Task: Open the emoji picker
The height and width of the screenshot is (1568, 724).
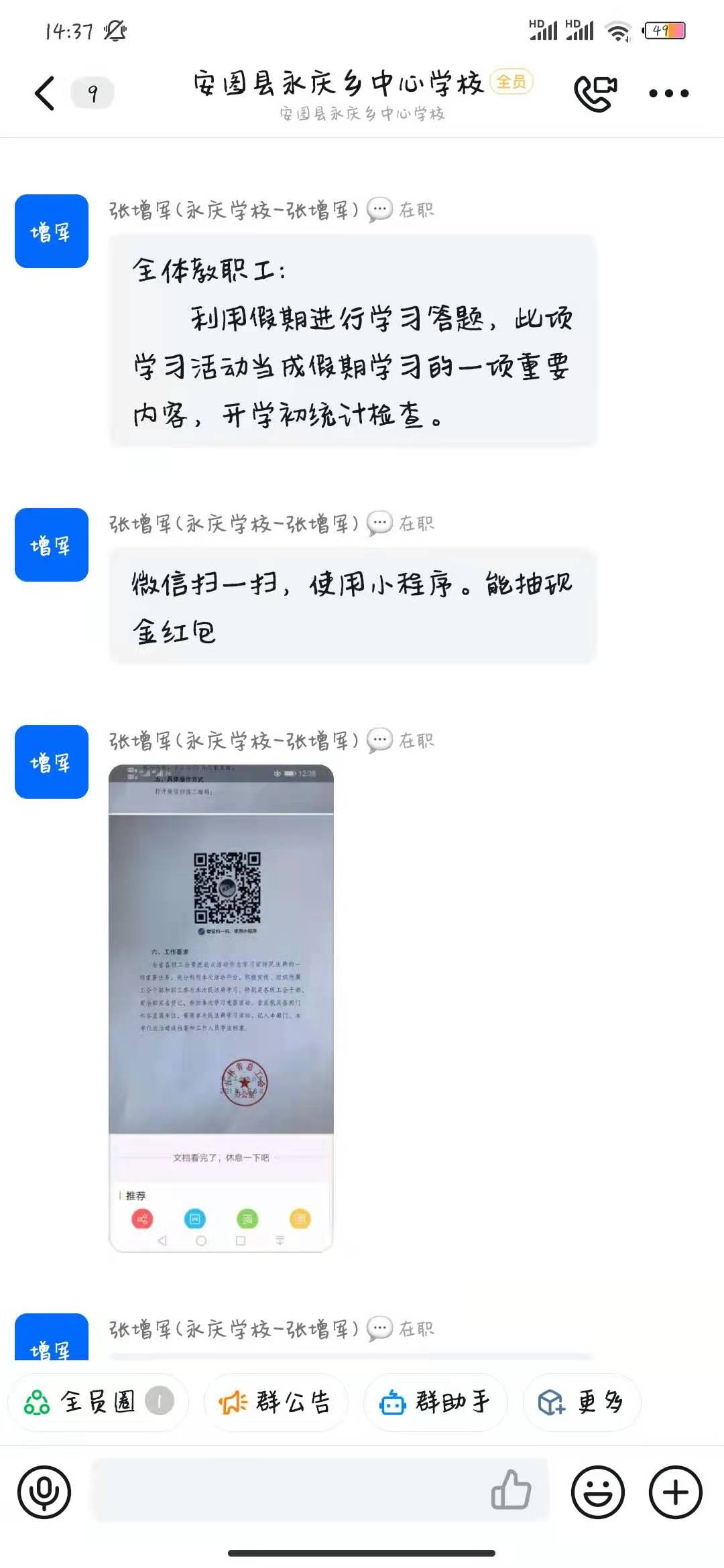Action: [x=597, y=1492]
